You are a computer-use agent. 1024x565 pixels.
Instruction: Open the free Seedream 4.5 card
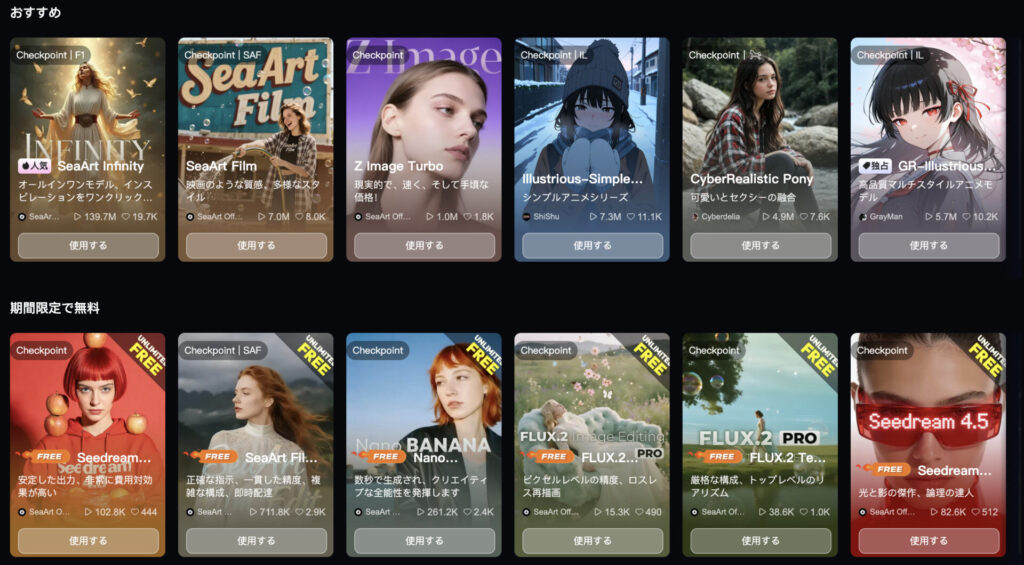pos(928,415)
